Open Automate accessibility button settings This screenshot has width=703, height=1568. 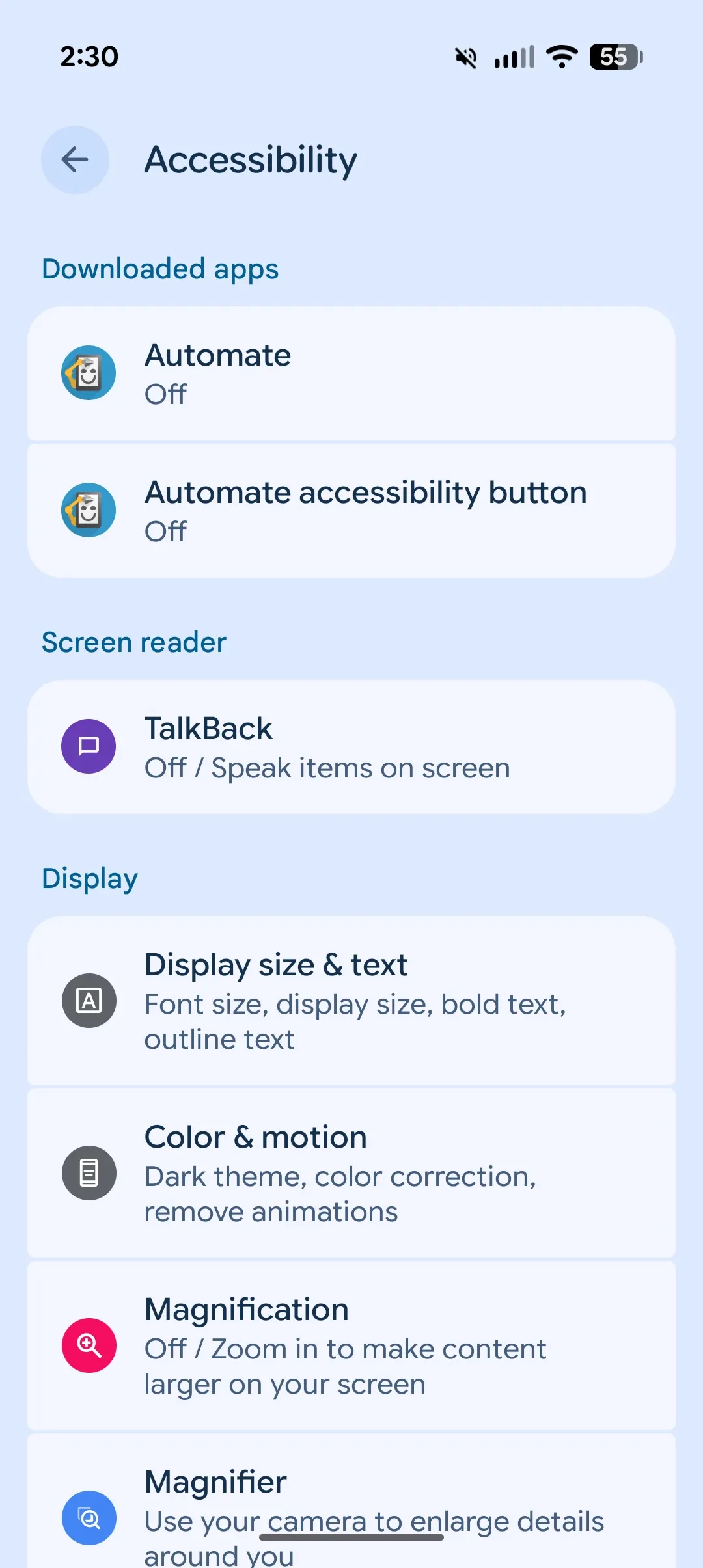tap(351, 511)
